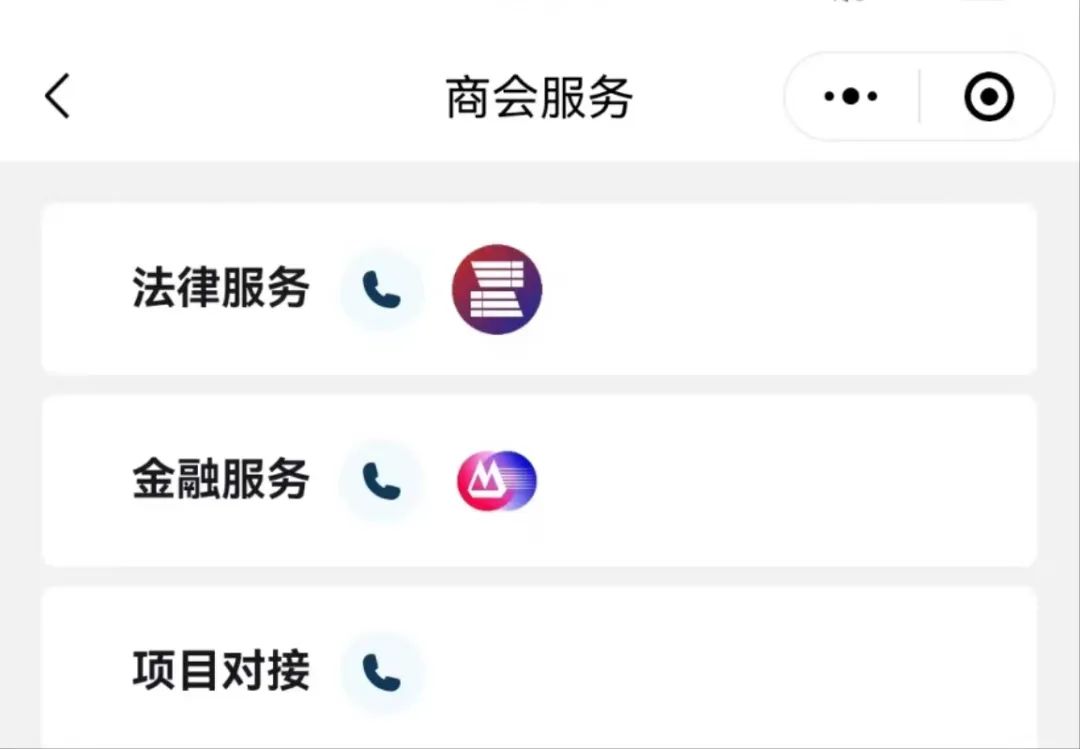This screenshot has width=1080, height=749.
Task: Call the 法律服务 phone contact
Action: click(x=382, y=291)
